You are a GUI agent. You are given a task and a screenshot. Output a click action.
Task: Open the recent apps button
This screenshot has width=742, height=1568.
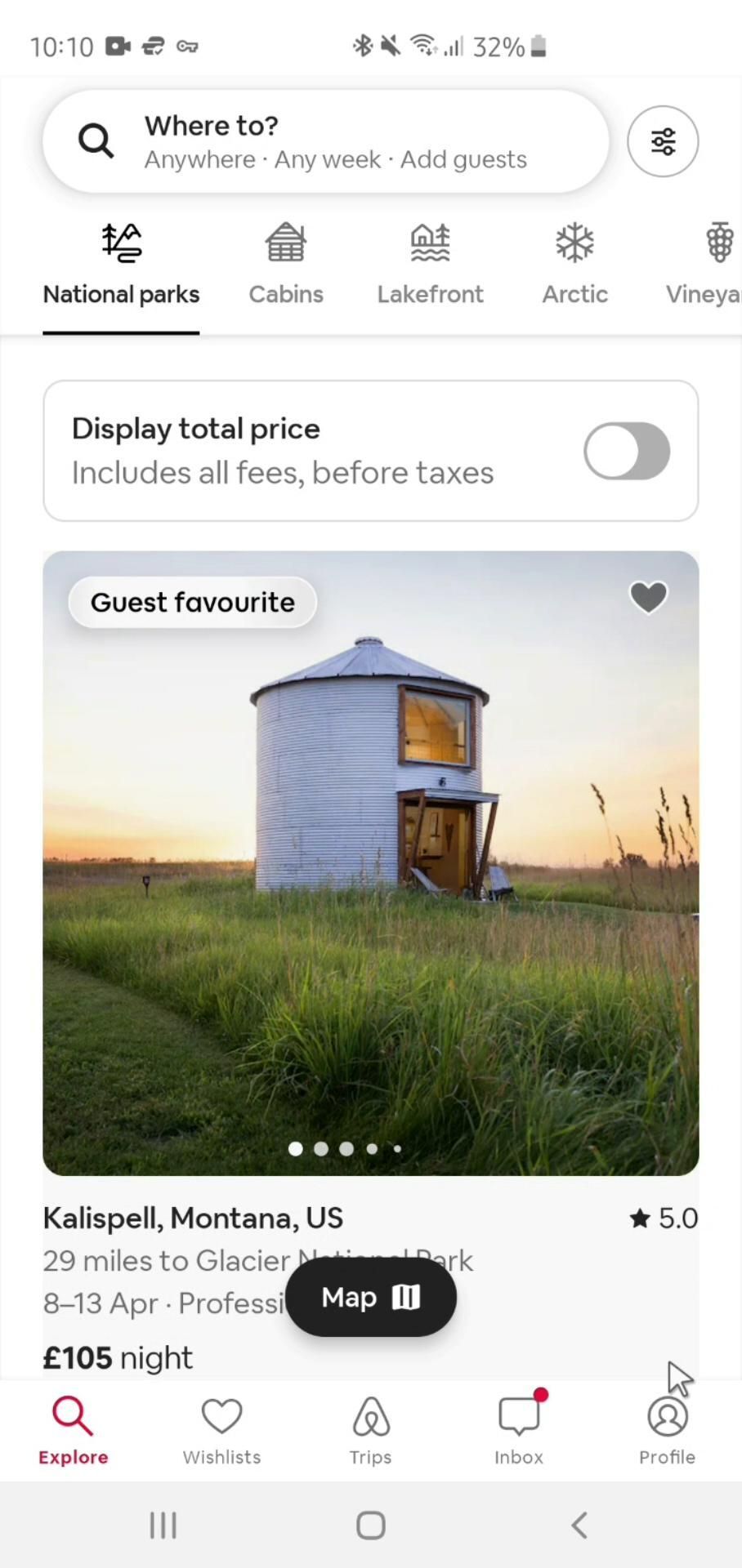pos(163,1525)
